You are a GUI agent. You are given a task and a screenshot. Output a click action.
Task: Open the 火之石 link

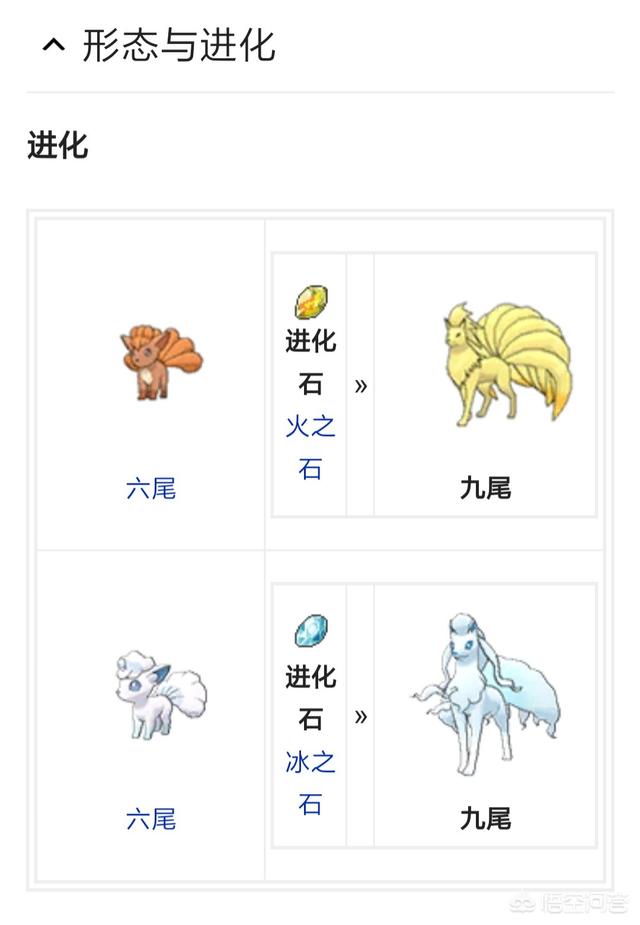[x=310, y=428]
